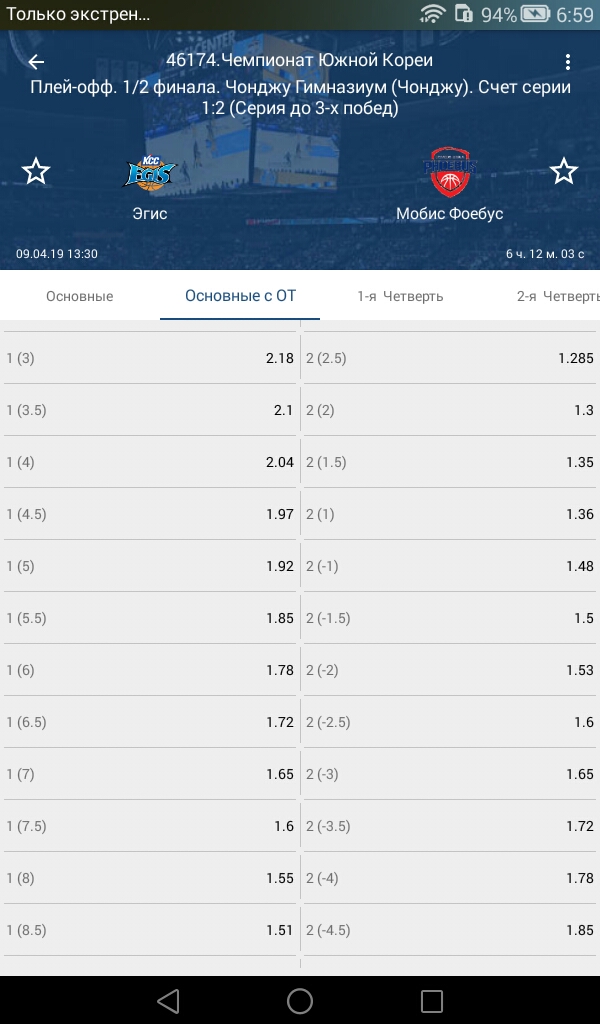The height and width of the screenshot is (1024, 600).
Task: Pick 2 (-3.5) at odds 1.72
Action: click(x=450, y=826)
